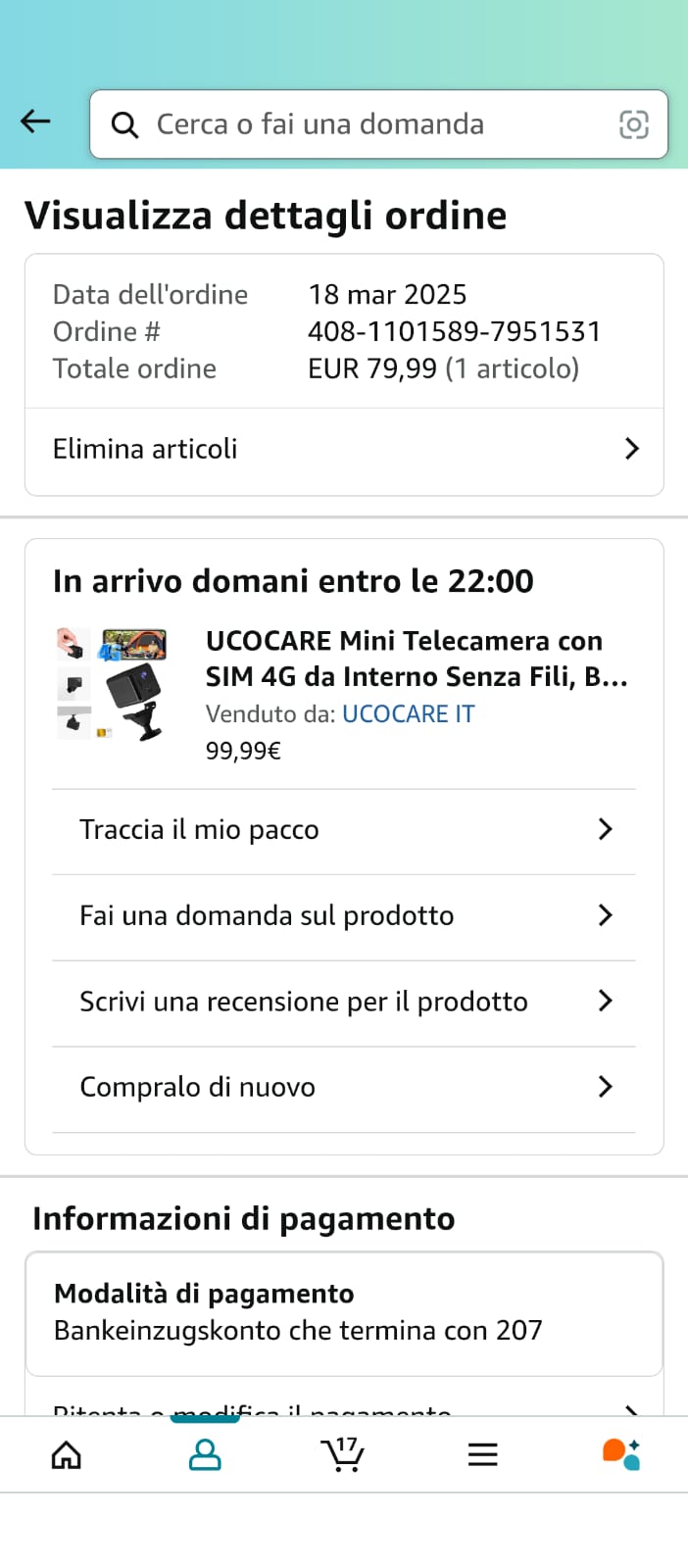The height and width of the screenshot is (1568, 688).
Task: Open the hamburger menu tab
Action: (x=482, y=1454)
